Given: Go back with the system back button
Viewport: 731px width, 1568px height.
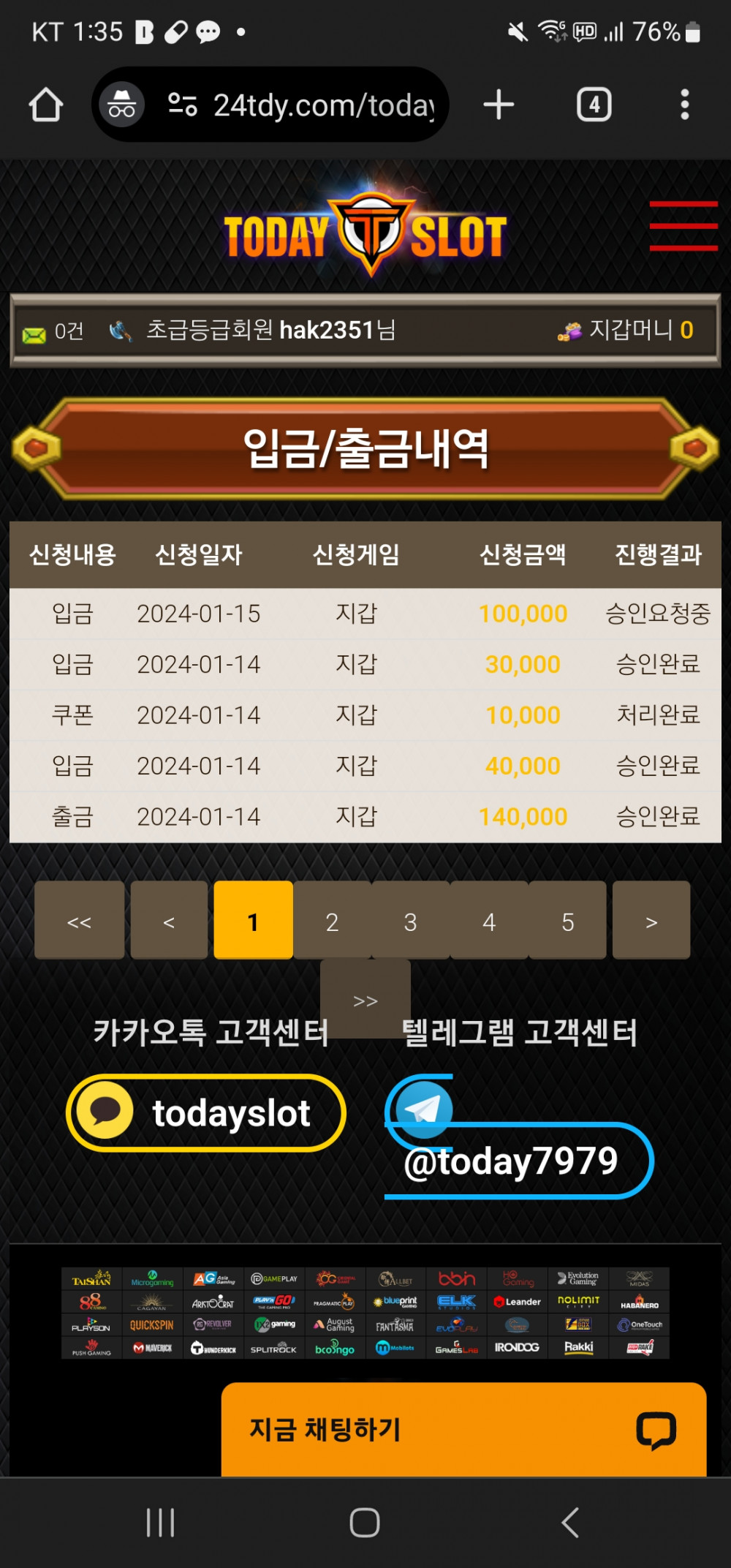Looking at the screenshot, I should pos(570,1523).
